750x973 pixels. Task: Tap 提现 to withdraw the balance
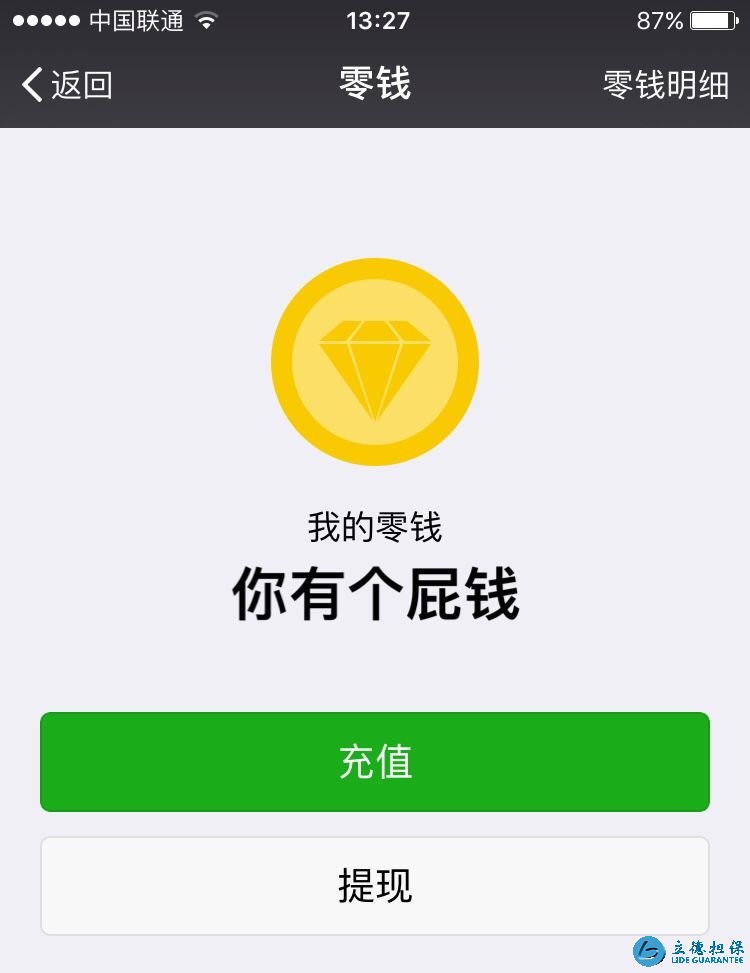[x=375, y=886]
